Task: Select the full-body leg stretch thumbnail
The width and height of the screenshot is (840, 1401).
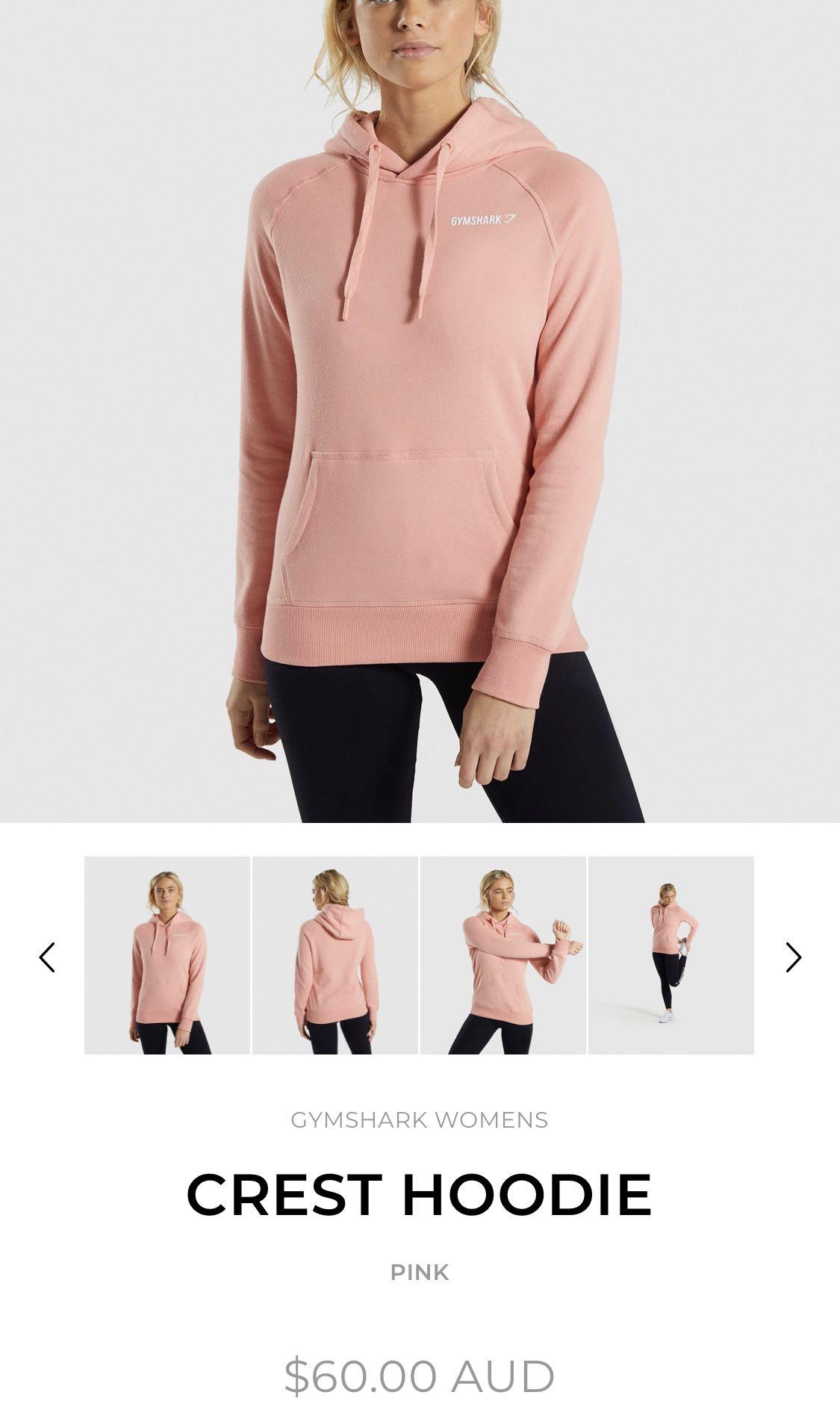Action: tap(671, 955)
